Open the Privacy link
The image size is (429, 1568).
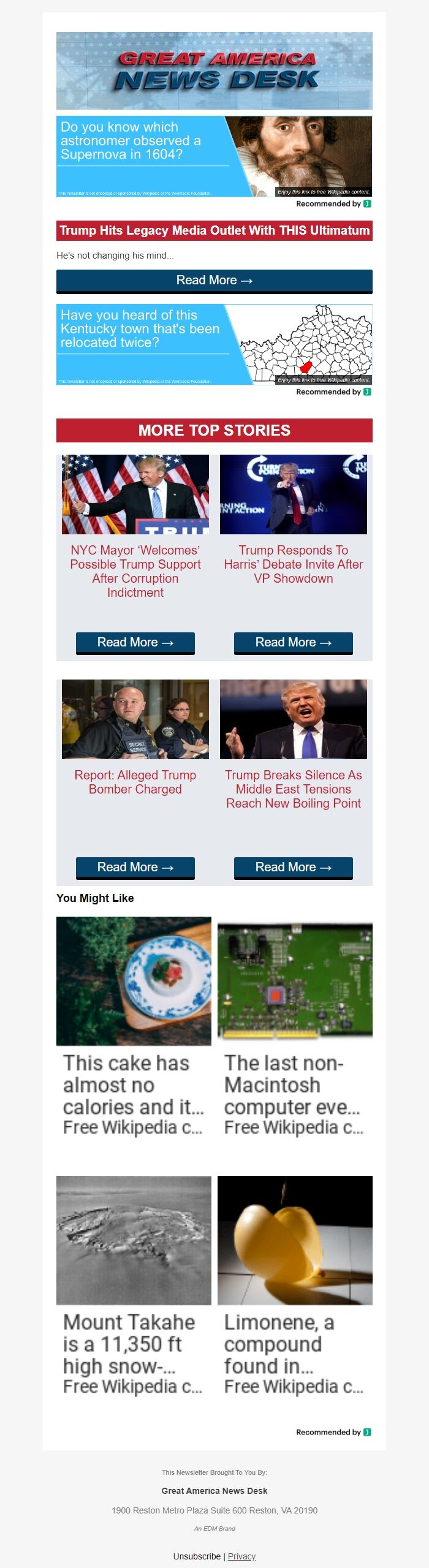pos(241,1556)
